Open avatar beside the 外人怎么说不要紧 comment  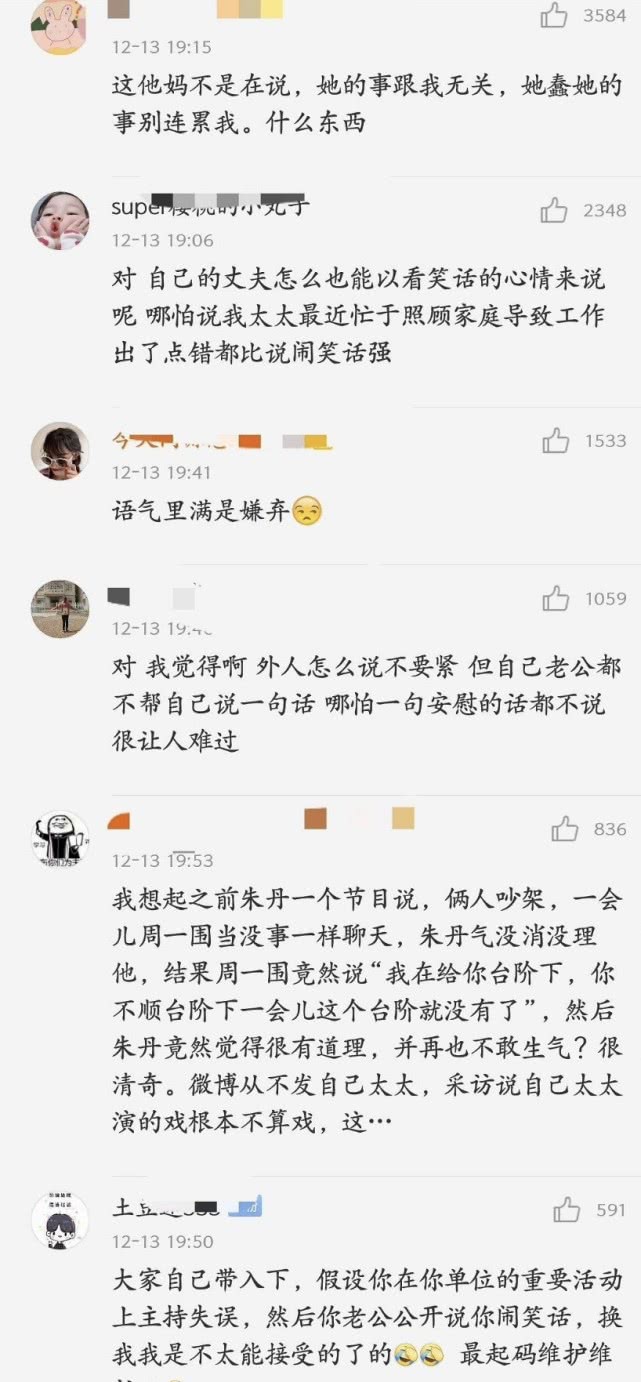pos(60,609)
